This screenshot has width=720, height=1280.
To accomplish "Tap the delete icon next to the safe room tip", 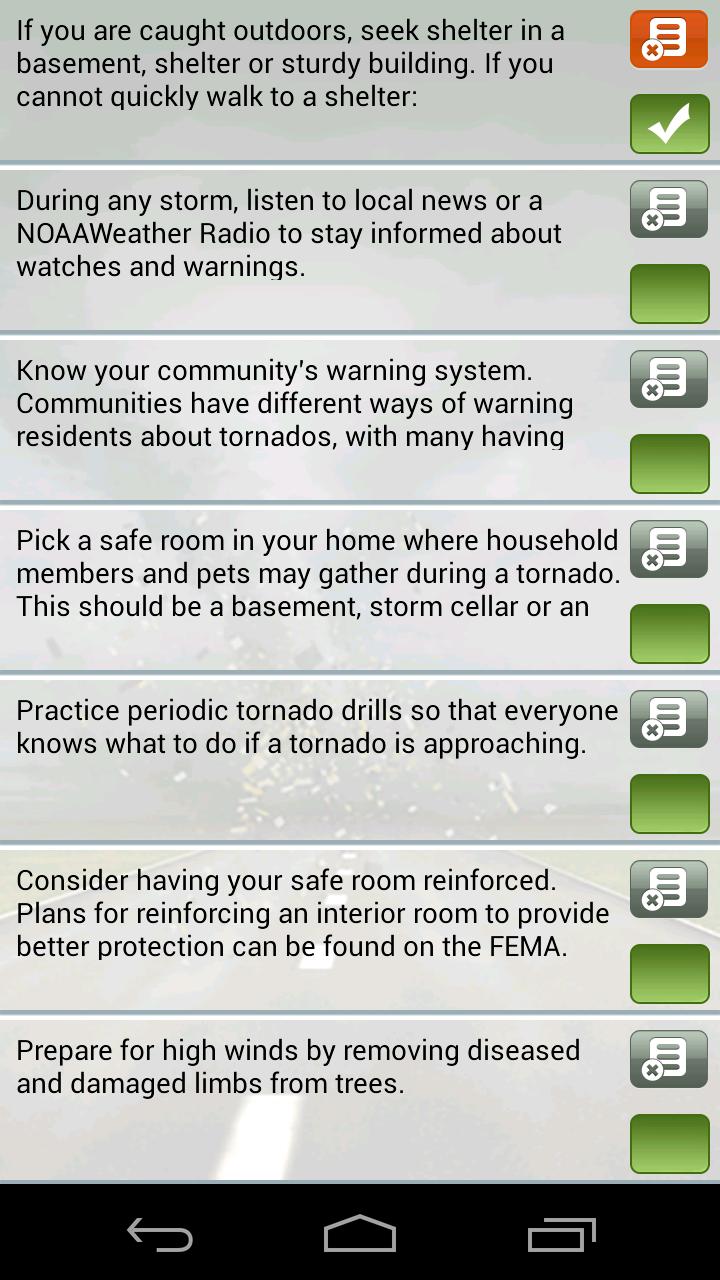I will (x=668, y=548).
